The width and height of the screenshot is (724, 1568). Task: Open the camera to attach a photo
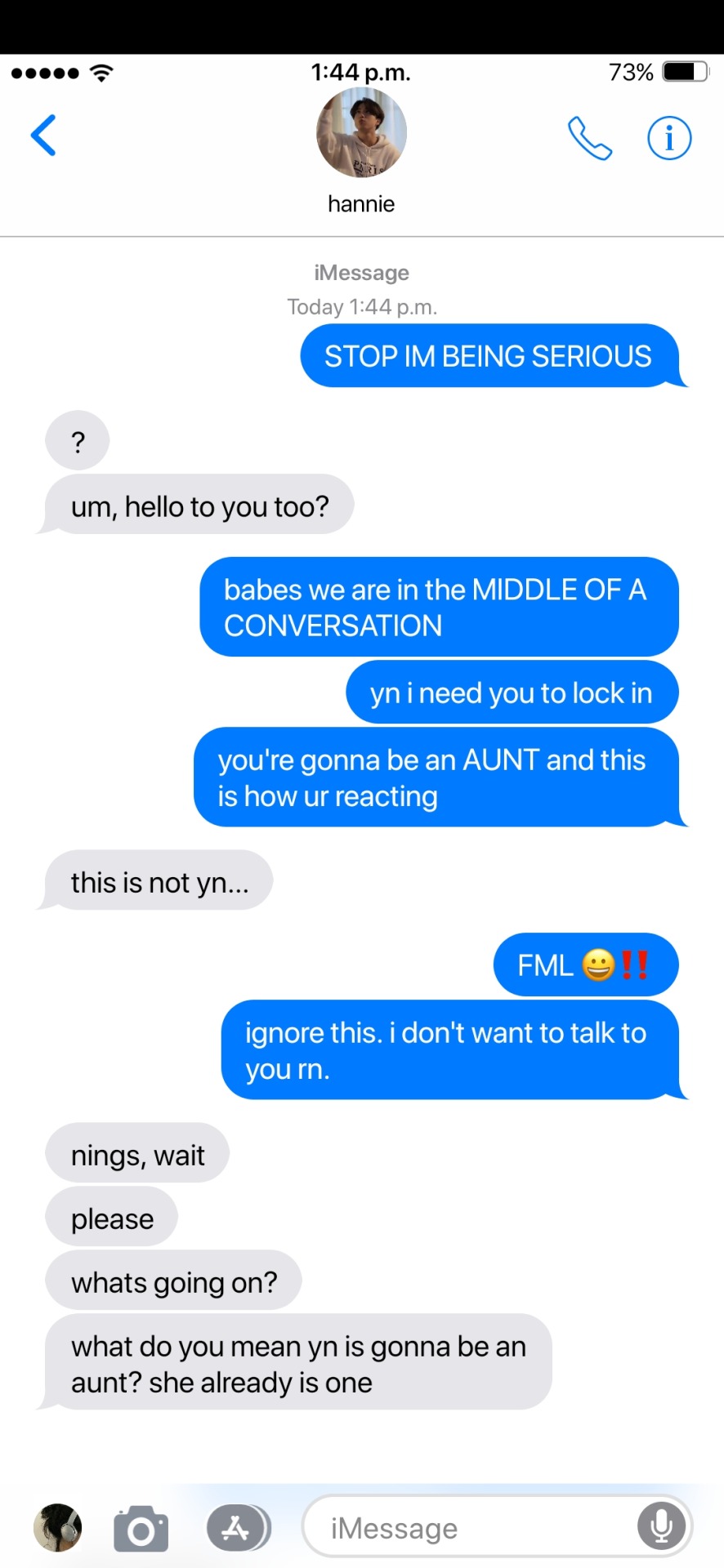[141, 1529]
